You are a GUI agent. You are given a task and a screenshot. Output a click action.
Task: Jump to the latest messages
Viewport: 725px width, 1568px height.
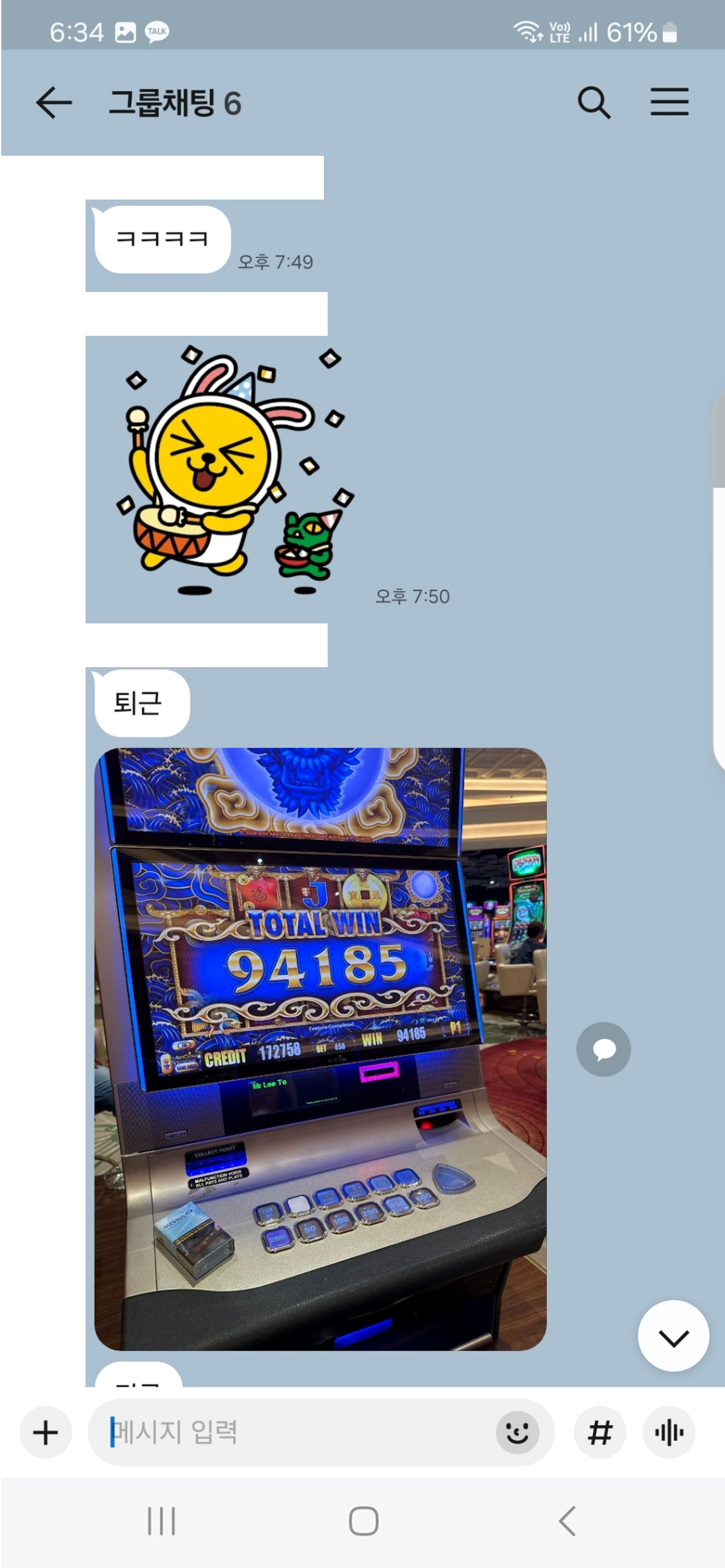click(673, 1336)
